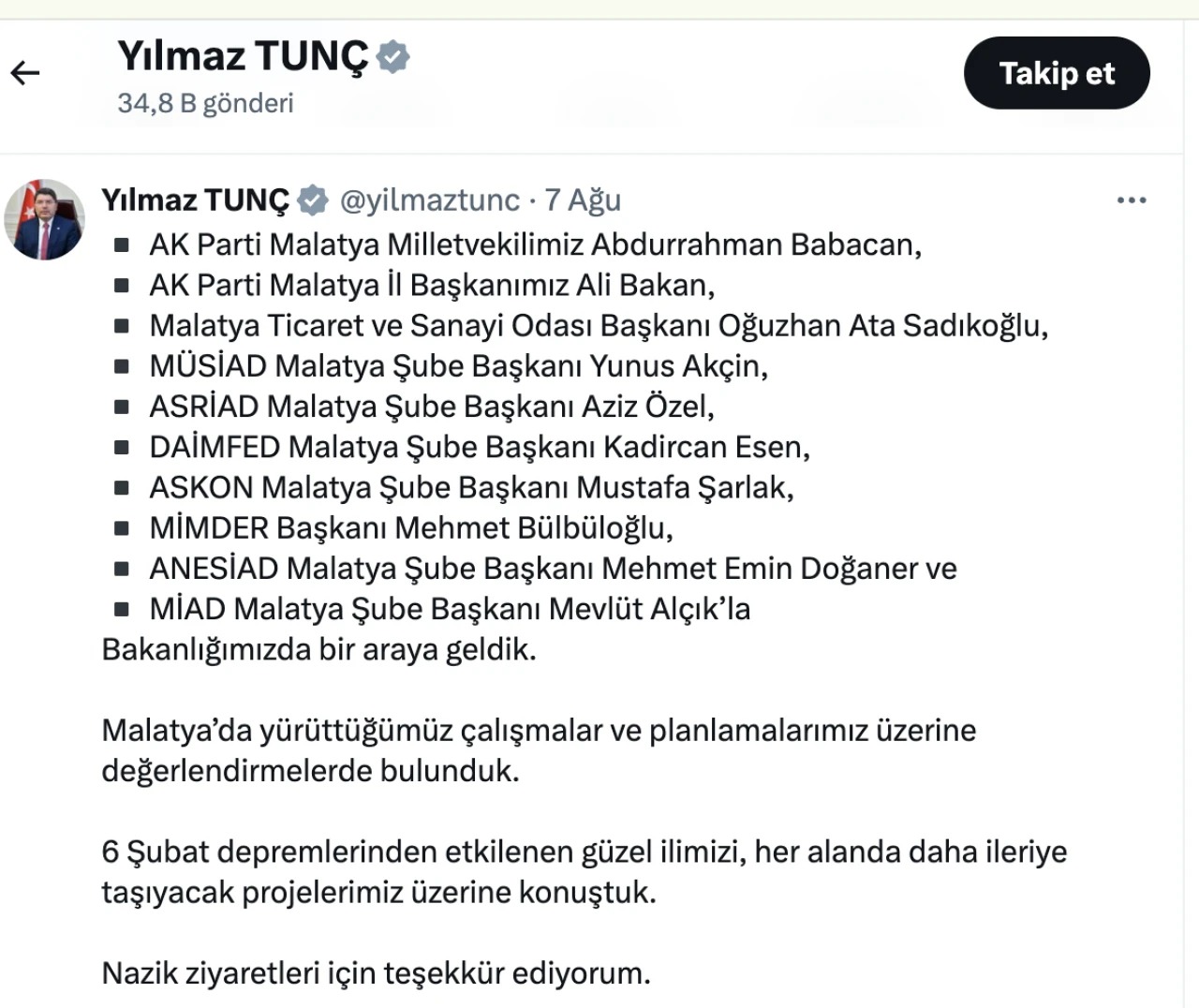Go back using the arrow icon
This screenshot has width=1199, height=1008.
pyautogui.click(x=25, y=73)
